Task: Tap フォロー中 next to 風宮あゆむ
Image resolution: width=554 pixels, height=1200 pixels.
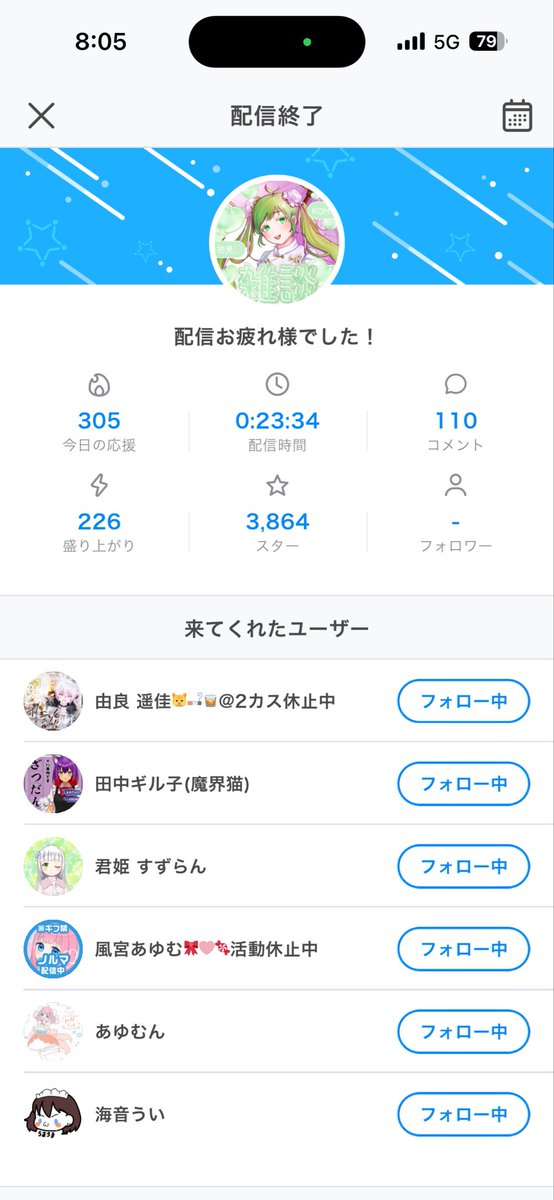Action: click(x=463, y=949)
